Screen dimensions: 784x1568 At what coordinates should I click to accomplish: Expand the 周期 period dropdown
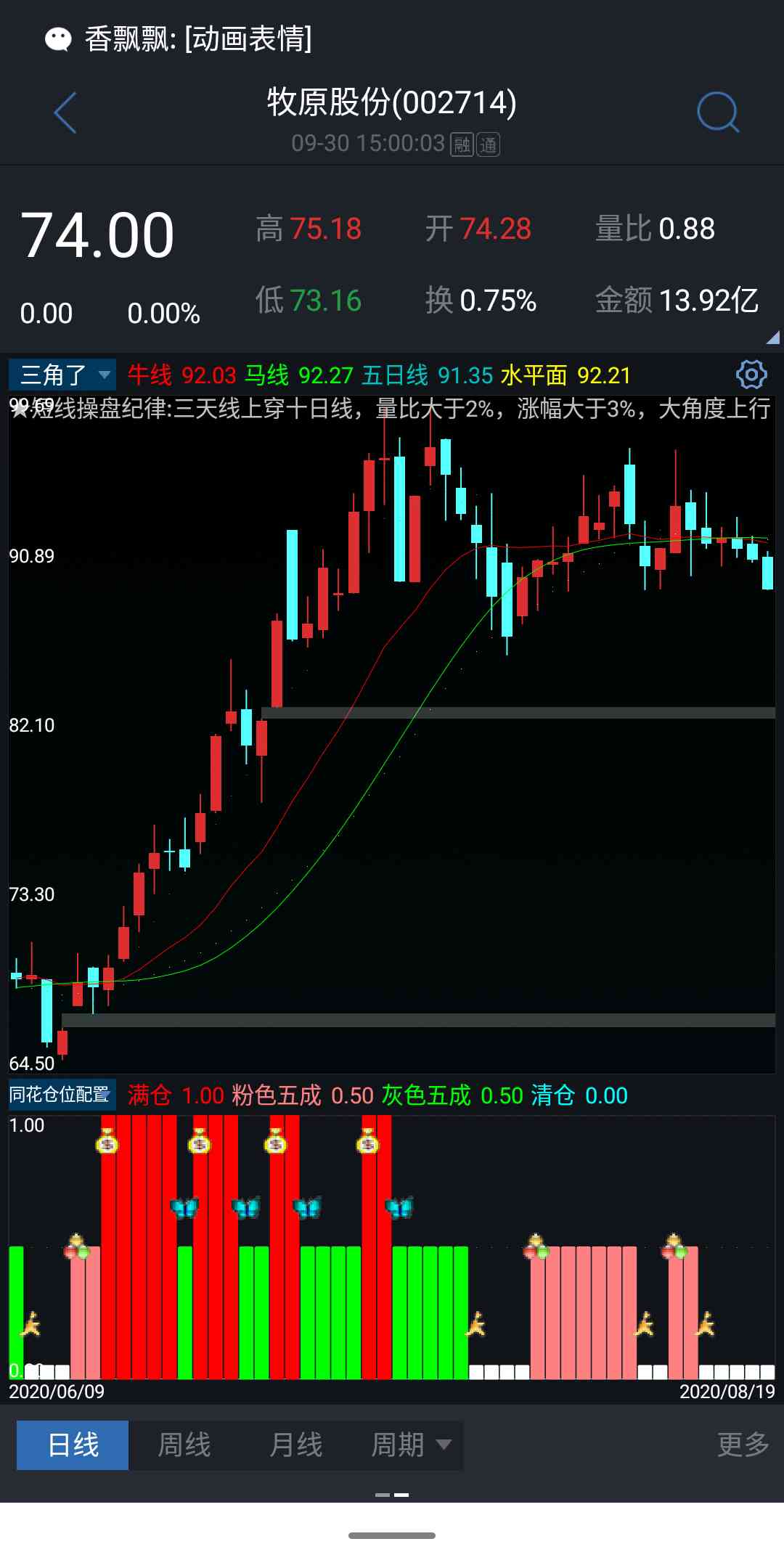coord(411,1445)
